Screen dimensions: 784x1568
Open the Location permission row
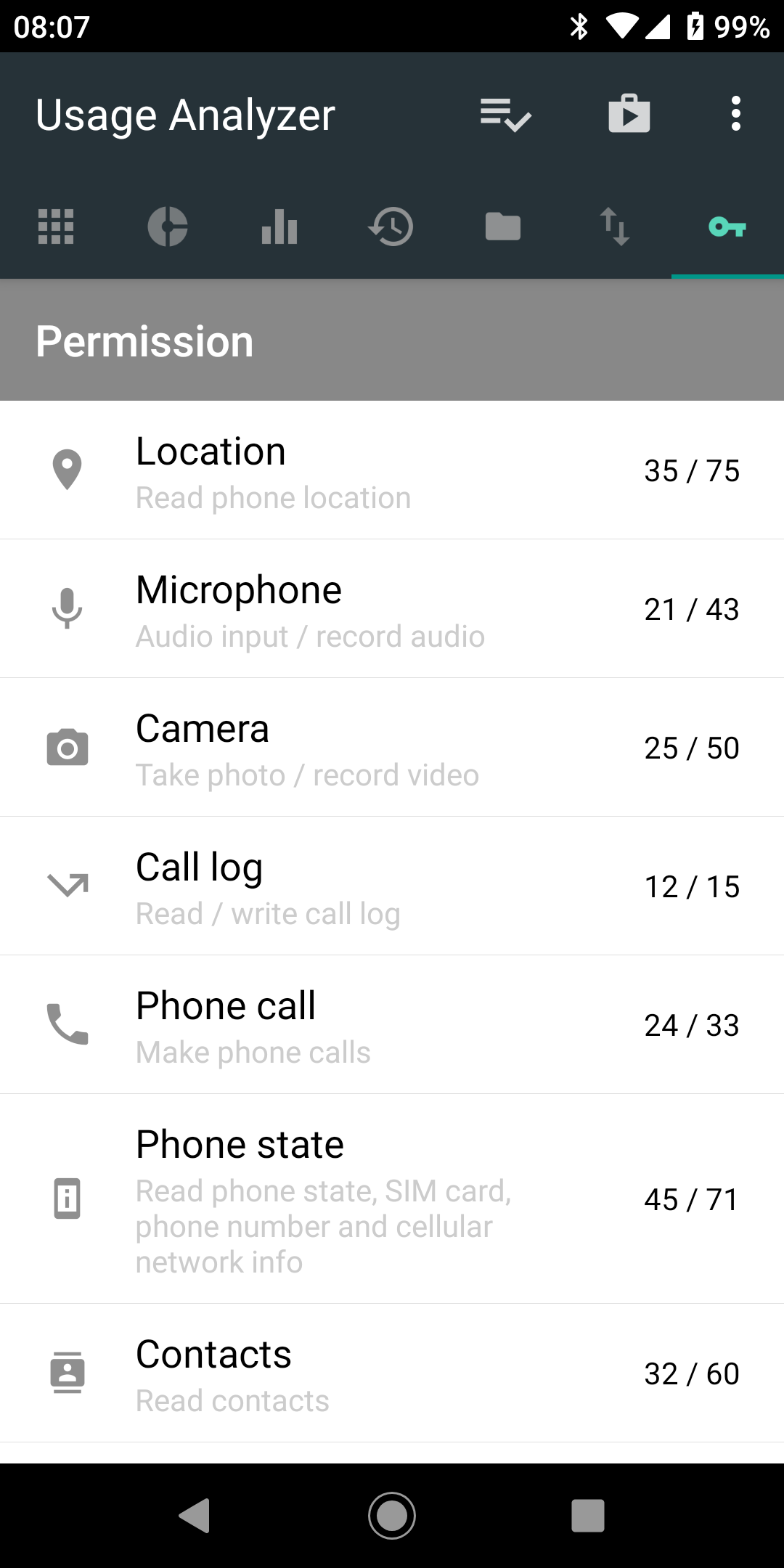point(392,470)
